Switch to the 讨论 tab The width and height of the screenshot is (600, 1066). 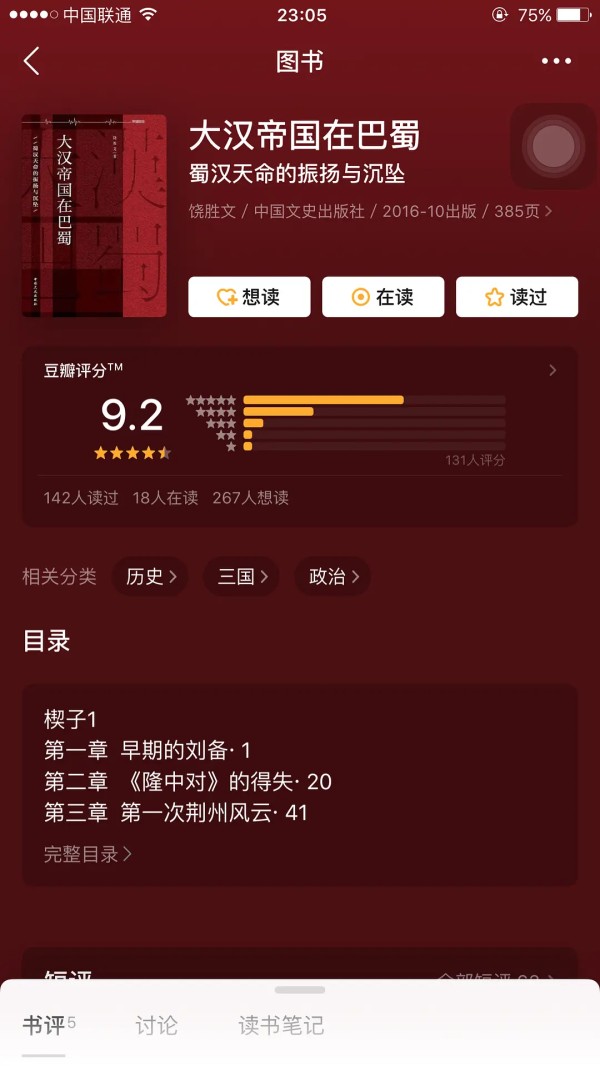tap(157, 1025)
